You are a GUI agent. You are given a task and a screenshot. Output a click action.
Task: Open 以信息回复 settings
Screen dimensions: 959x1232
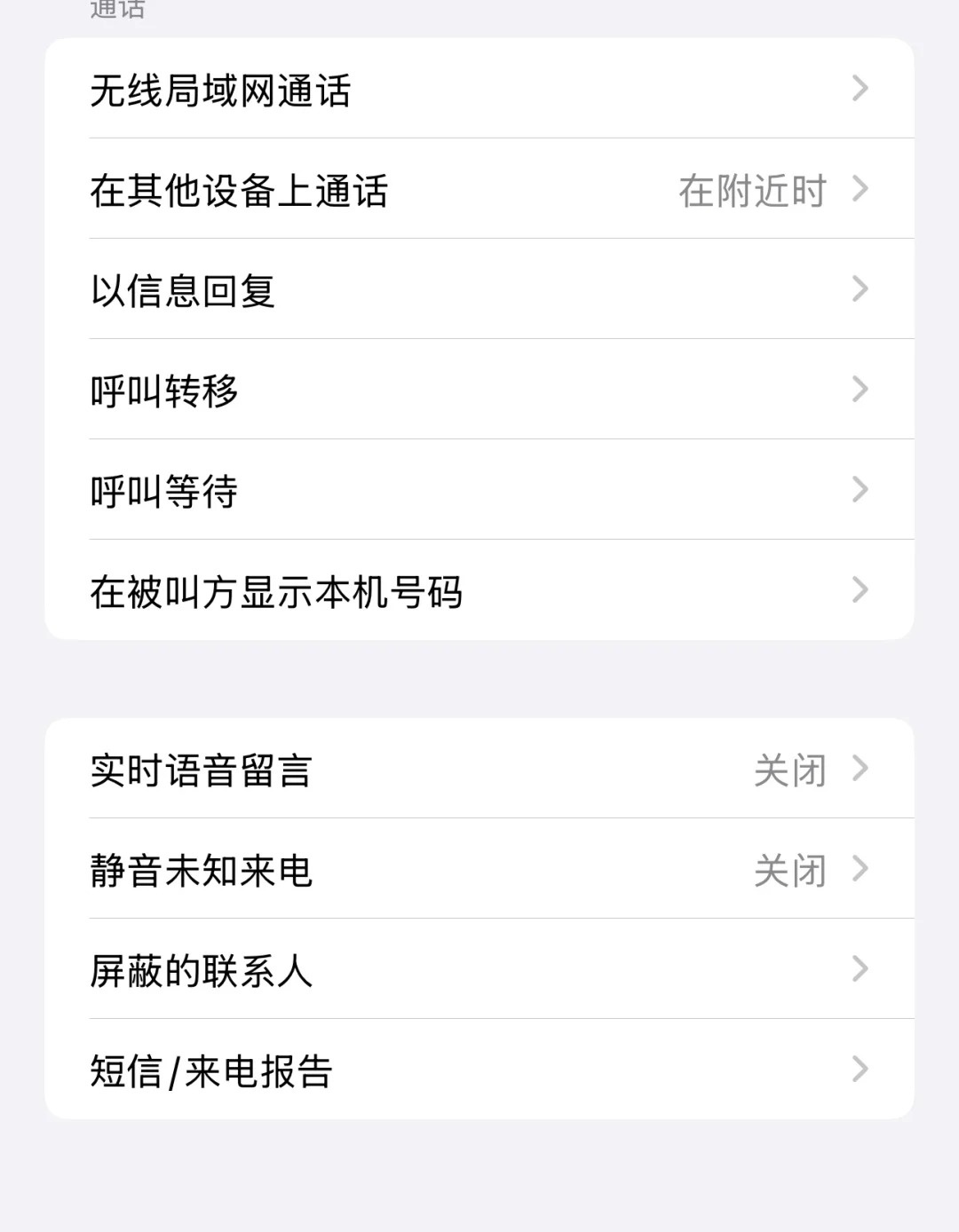click(479, 289)
